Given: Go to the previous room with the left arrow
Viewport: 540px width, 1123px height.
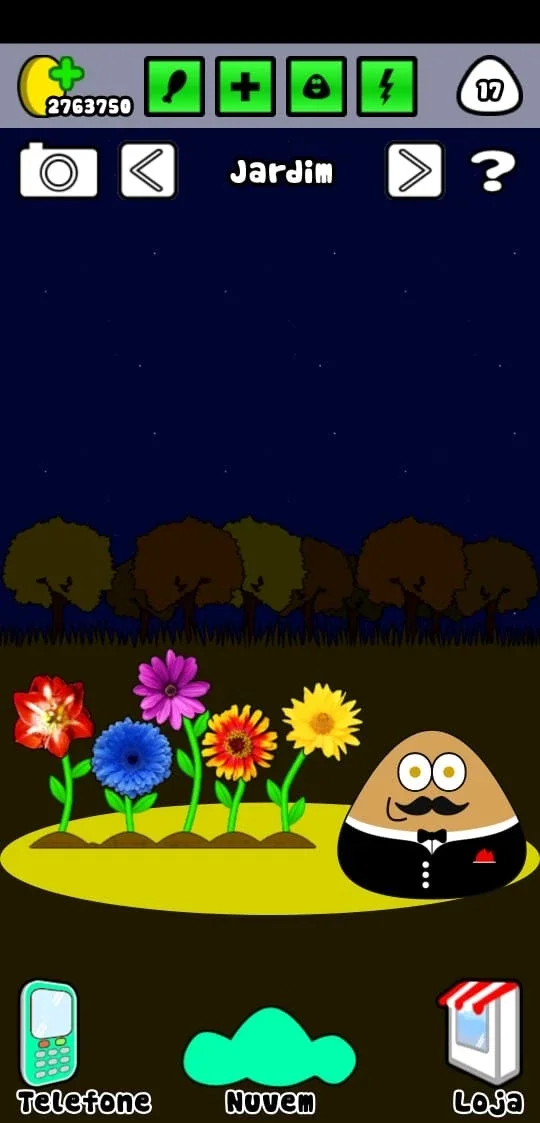Looking at the screenshot, I should 148,170.
